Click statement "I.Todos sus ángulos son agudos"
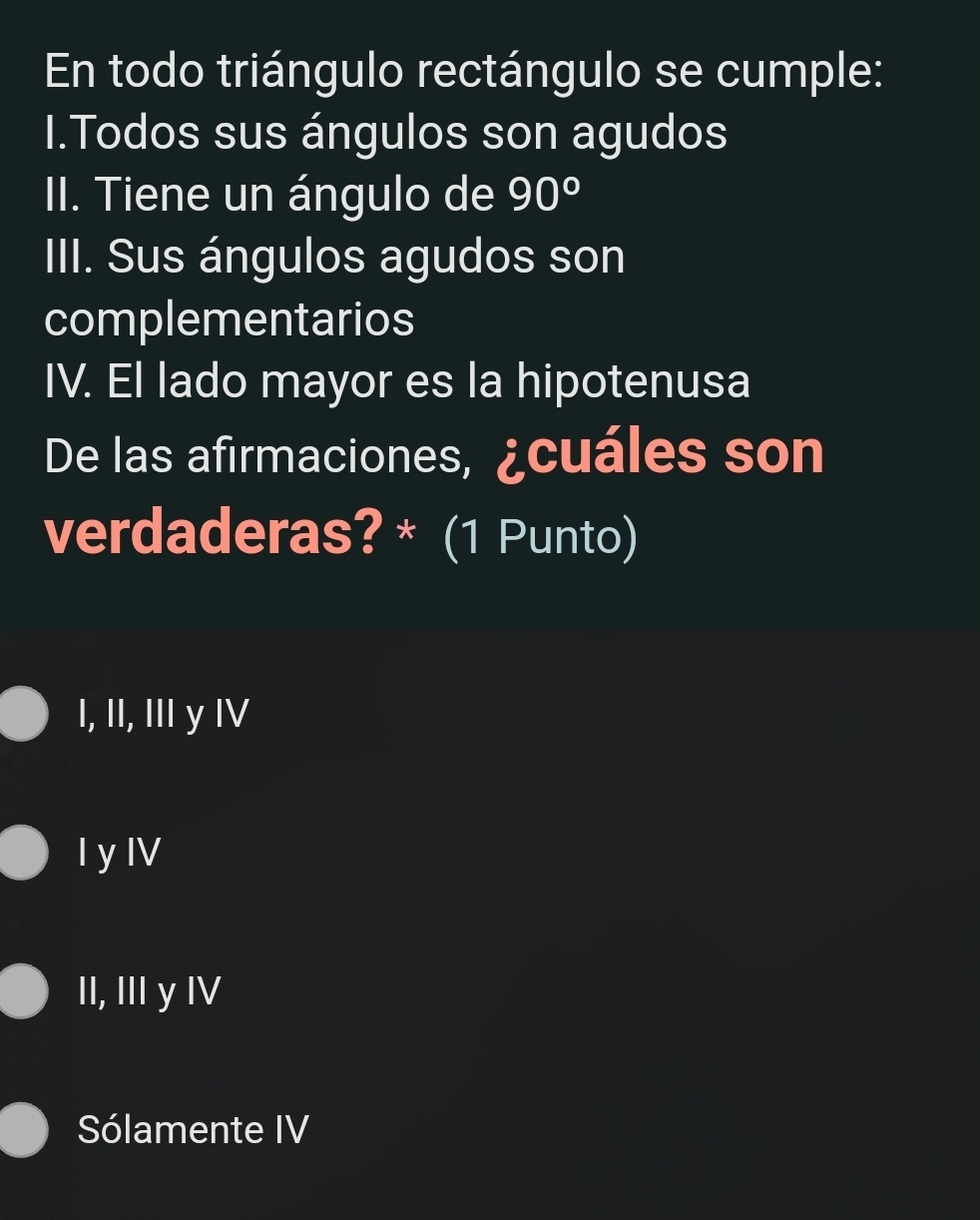 (x=385, y=134)
